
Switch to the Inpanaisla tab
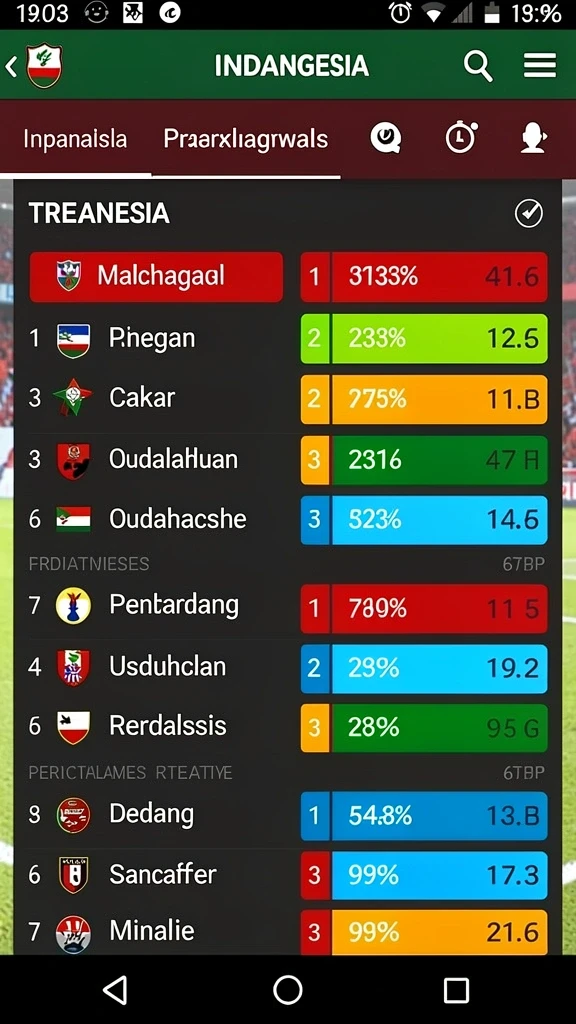75,139
